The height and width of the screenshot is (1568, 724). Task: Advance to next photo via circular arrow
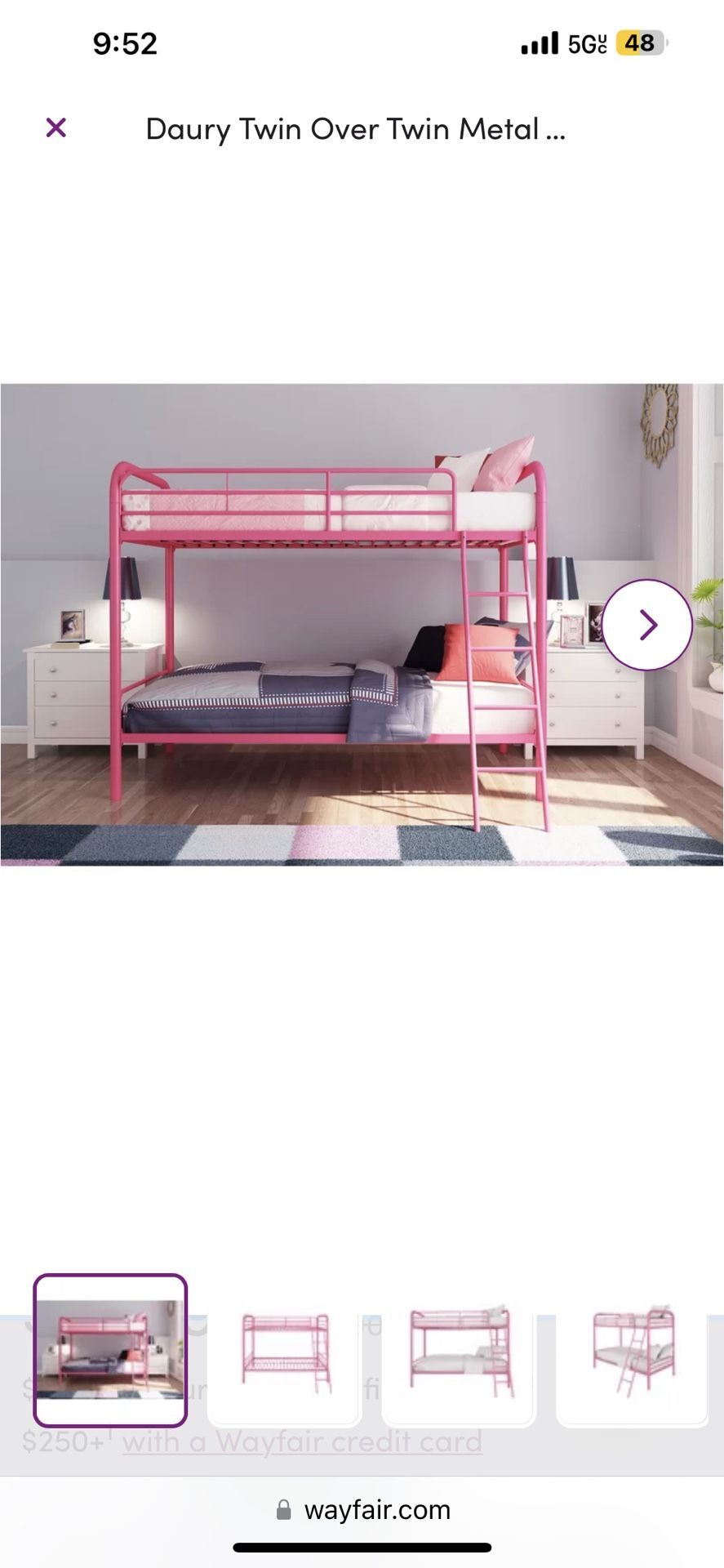647,624
